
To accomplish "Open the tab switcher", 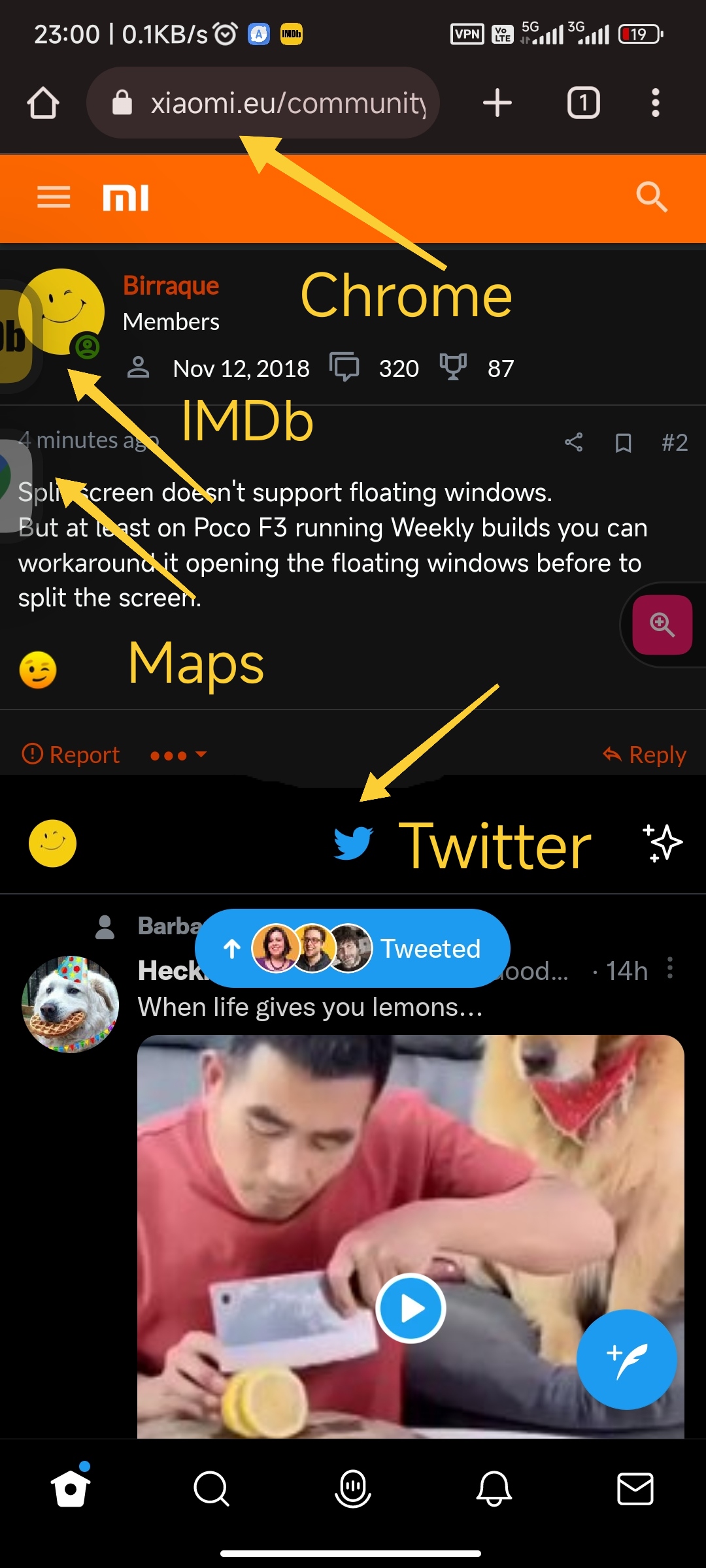I will [x=583, y=103].
